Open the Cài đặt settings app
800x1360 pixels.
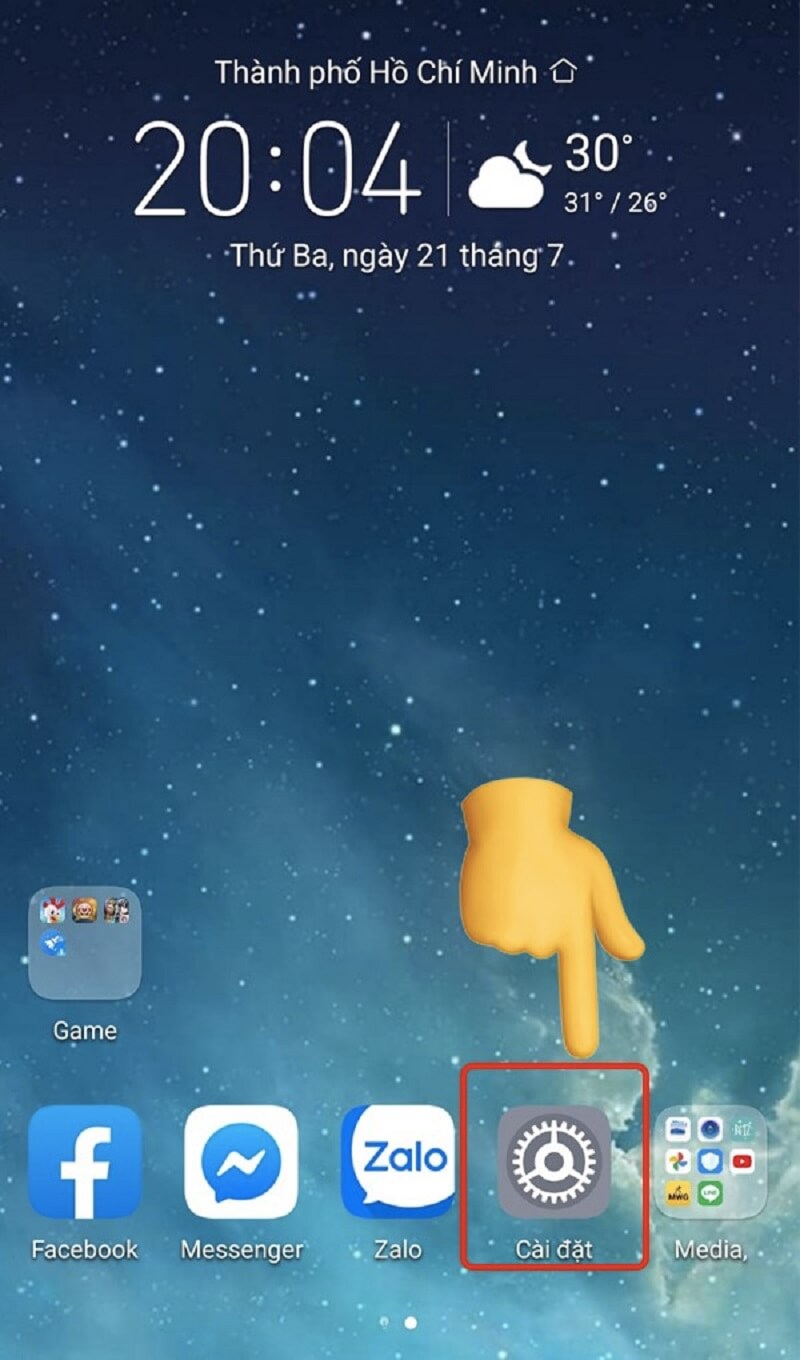pos(554,1162)
